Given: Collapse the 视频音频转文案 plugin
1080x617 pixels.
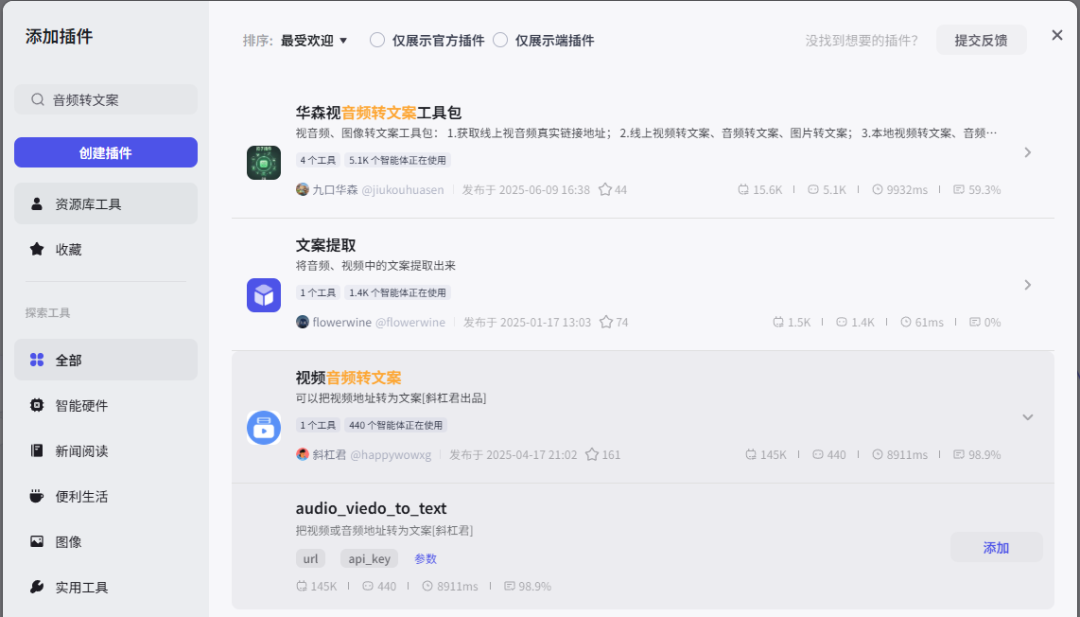Looking at the screenshot, I should click(1027, 417).
